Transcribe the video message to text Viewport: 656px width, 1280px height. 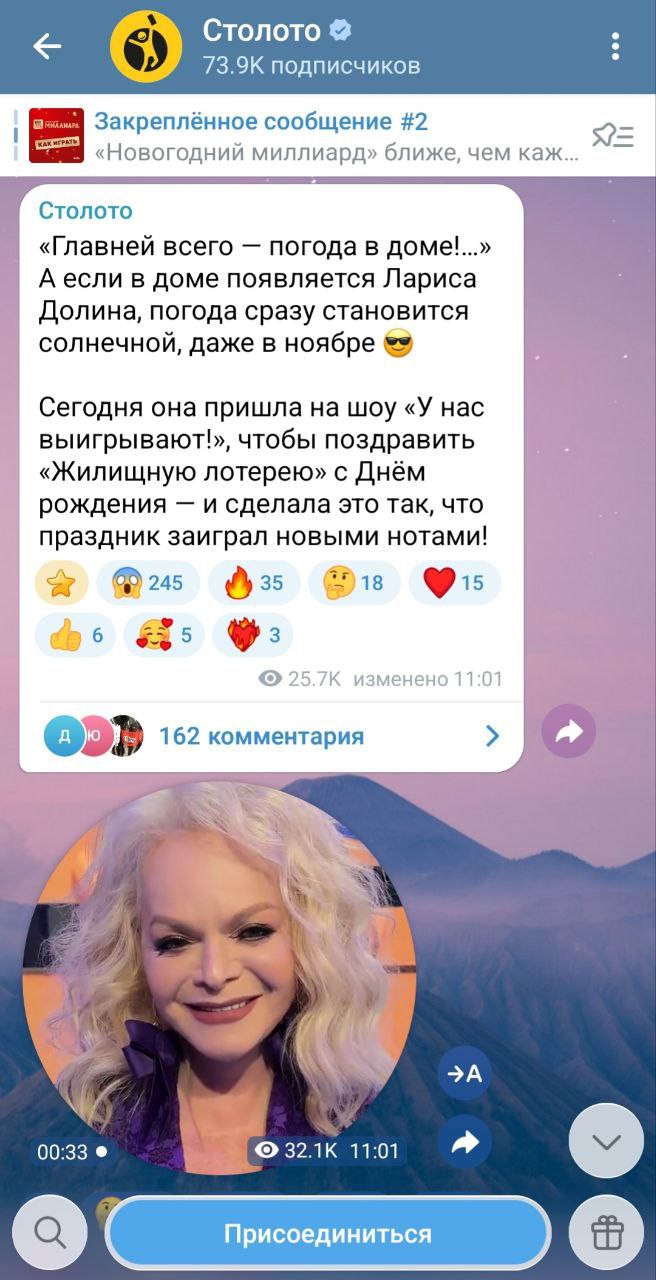click(x=465, y=1074)
